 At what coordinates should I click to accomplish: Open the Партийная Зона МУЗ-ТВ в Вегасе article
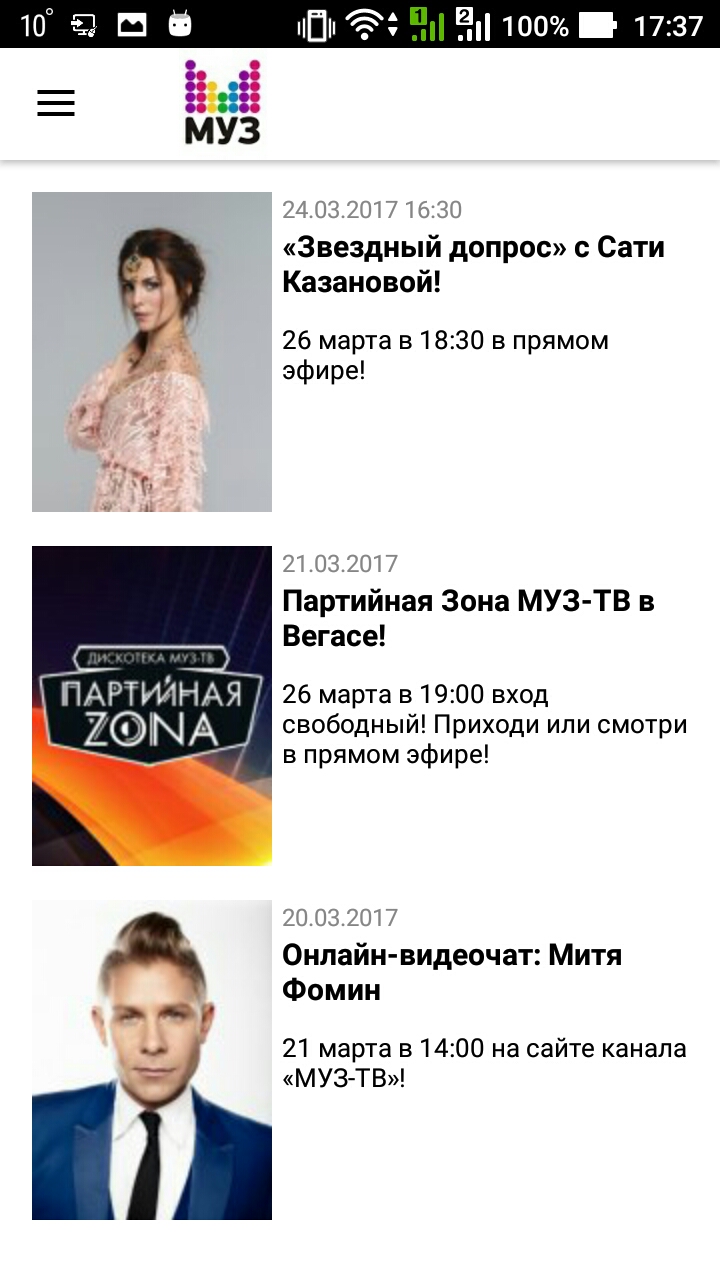point(468,619)
